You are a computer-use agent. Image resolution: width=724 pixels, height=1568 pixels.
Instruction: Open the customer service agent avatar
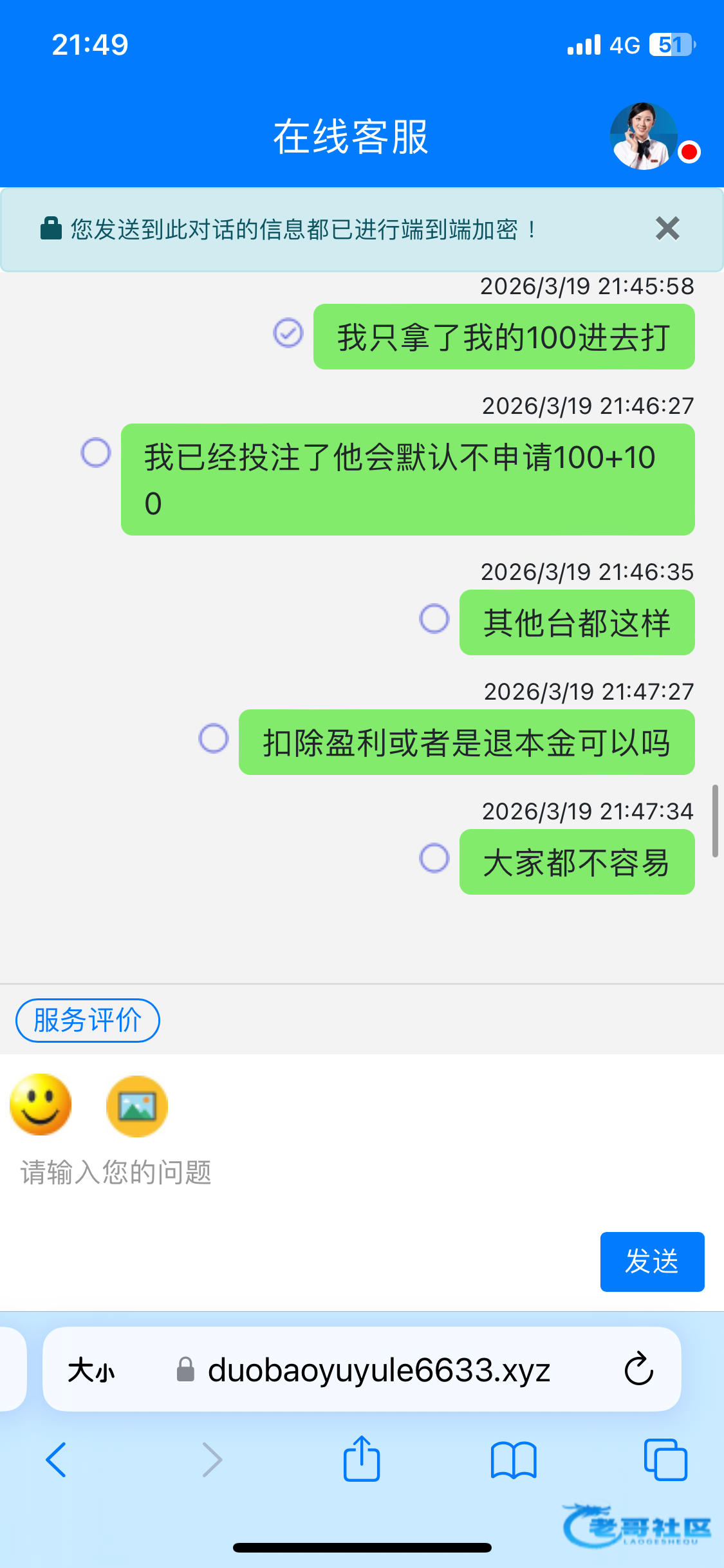coord(644,136)
